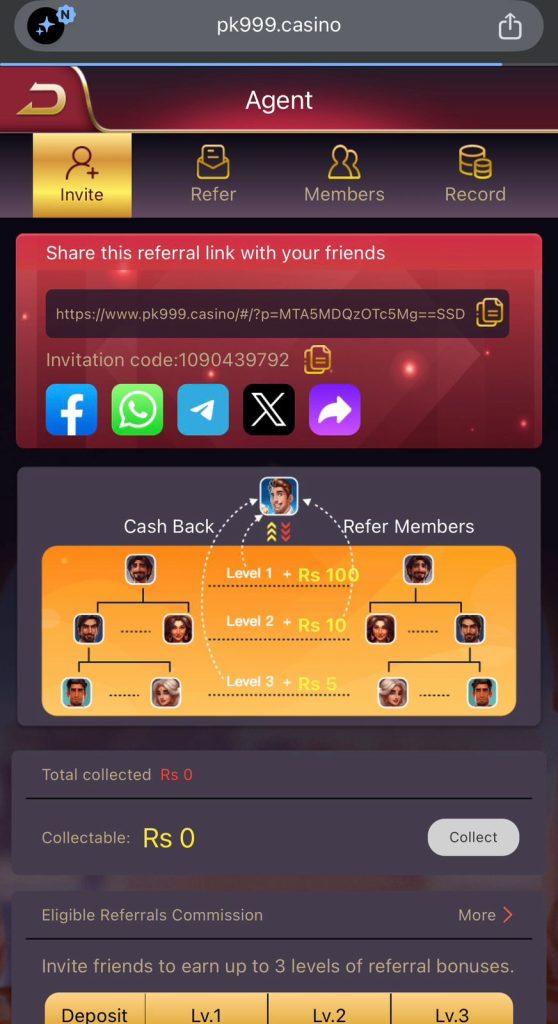558x1024 pixels.
Task: Copy the referral link
Action: 489,313
